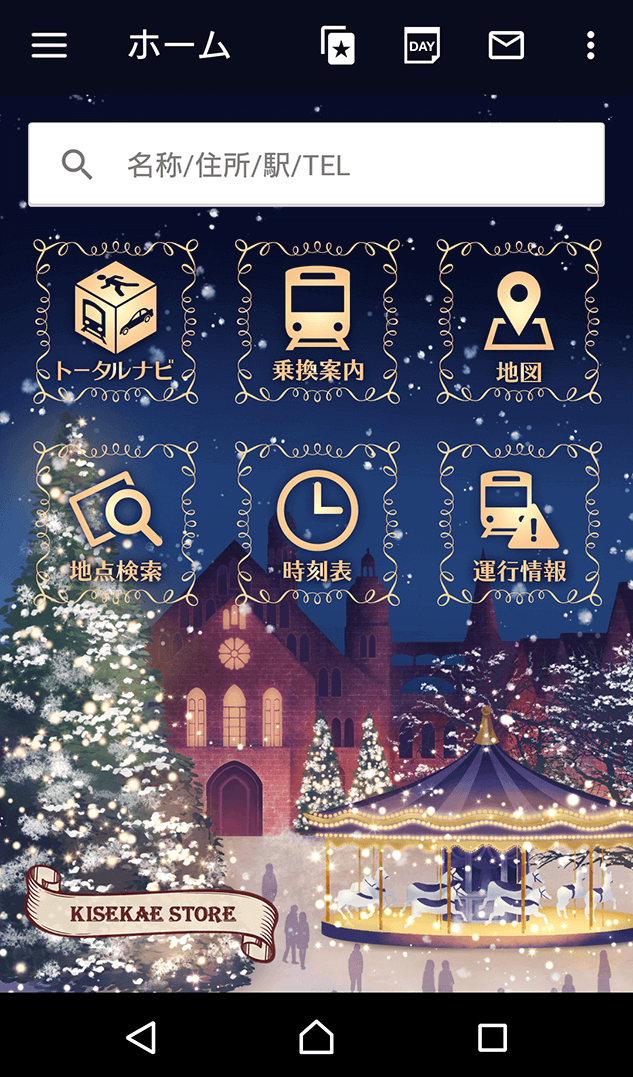
Task: Open the hamburger drawer menu
Action: (49, 46)
